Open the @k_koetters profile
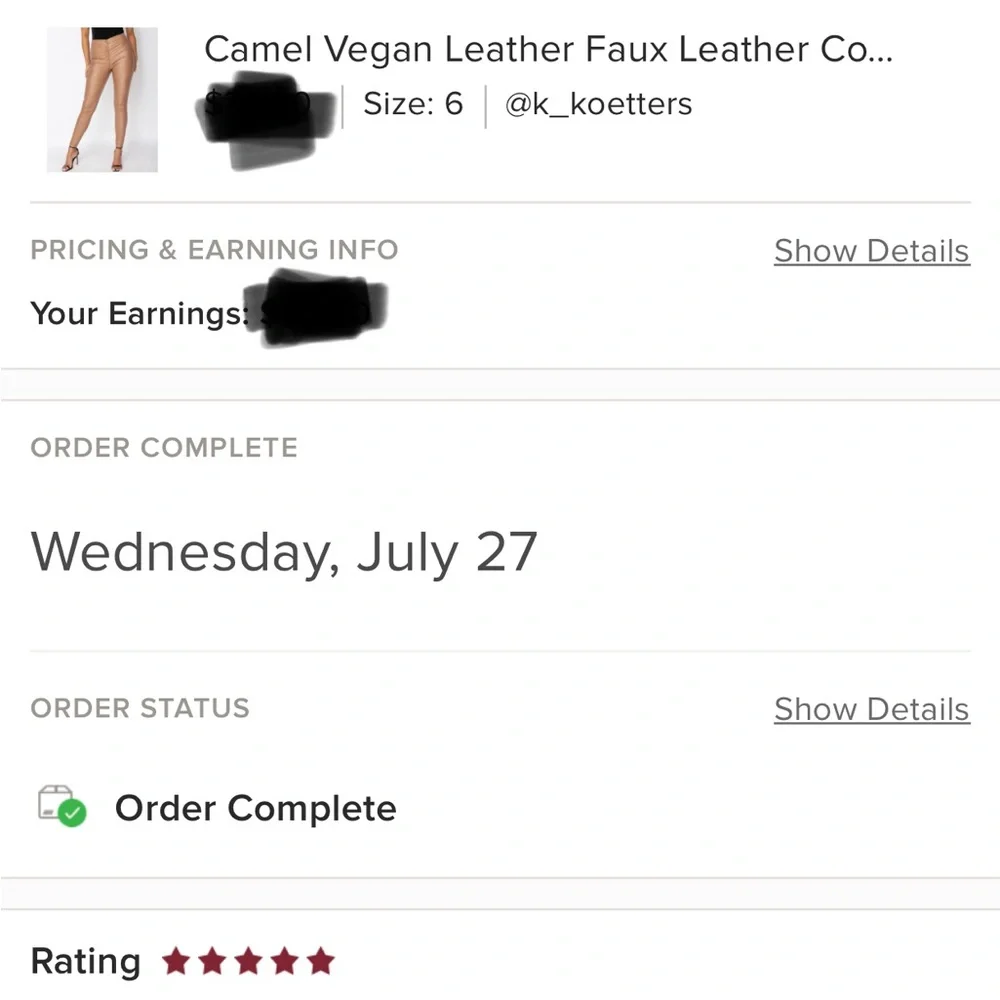The height and width of the screenshot is (1000, 1000). (598, 104)
